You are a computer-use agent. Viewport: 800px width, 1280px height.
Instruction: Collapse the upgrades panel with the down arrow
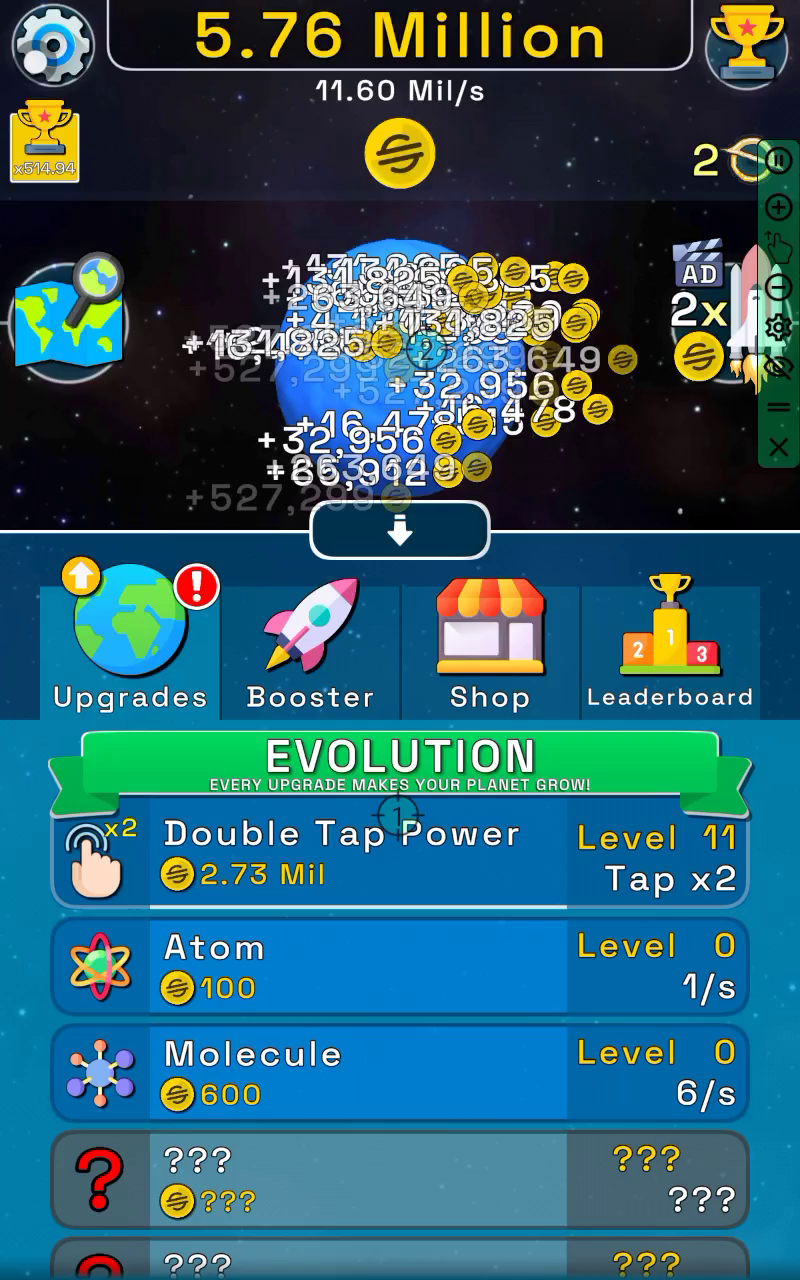pyautogui.click(x=400, y=530)
